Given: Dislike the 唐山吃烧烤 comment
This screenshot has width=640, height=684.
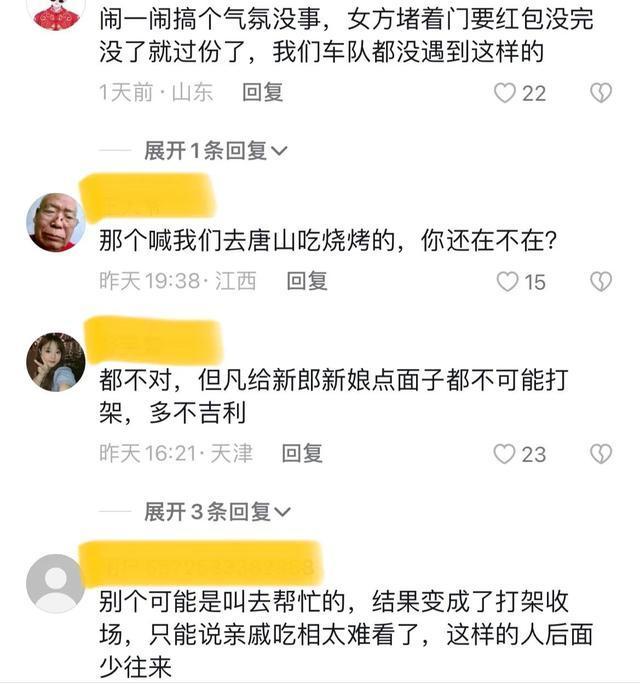Looking at the screenshot, I should (x=600, y=282).
